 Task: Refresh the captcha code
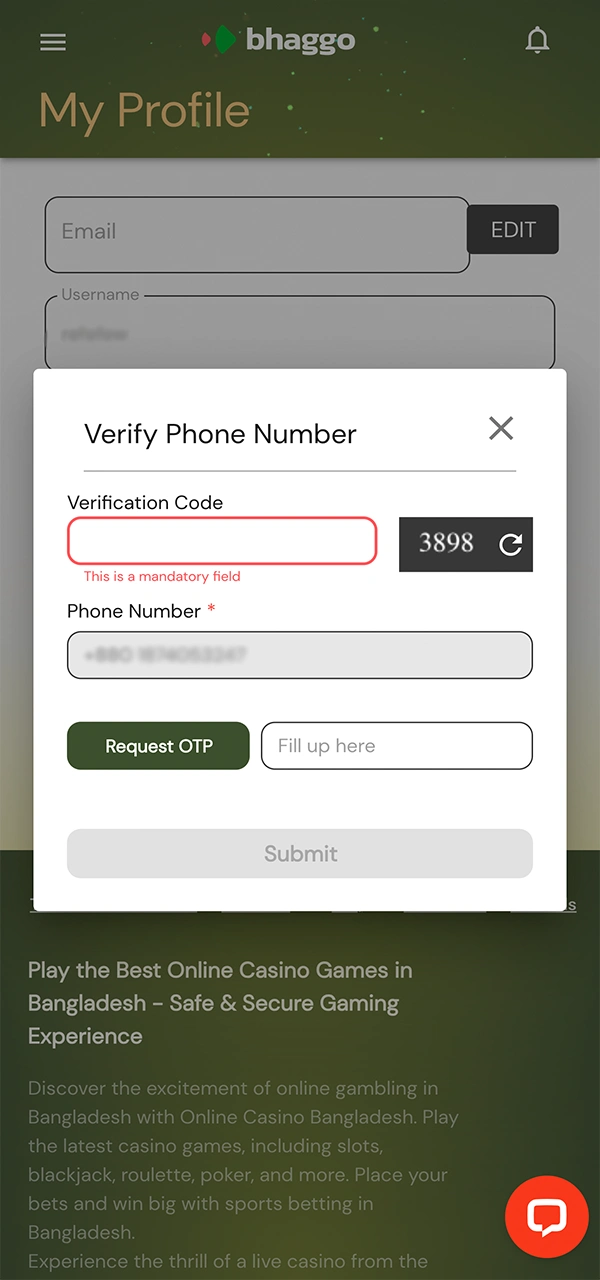(x=510, y=545)
